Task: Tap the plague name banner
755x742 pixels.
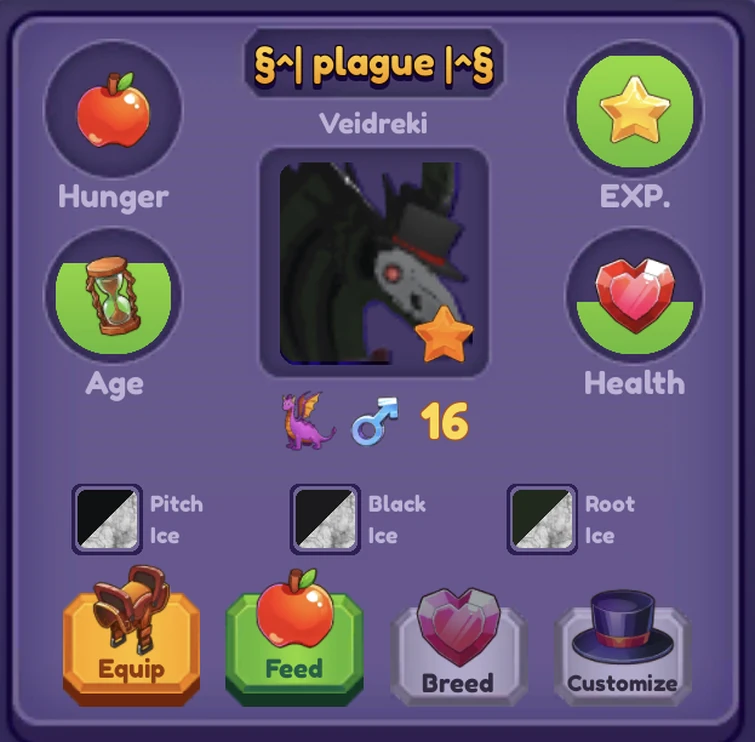Action: coord(374,65)
